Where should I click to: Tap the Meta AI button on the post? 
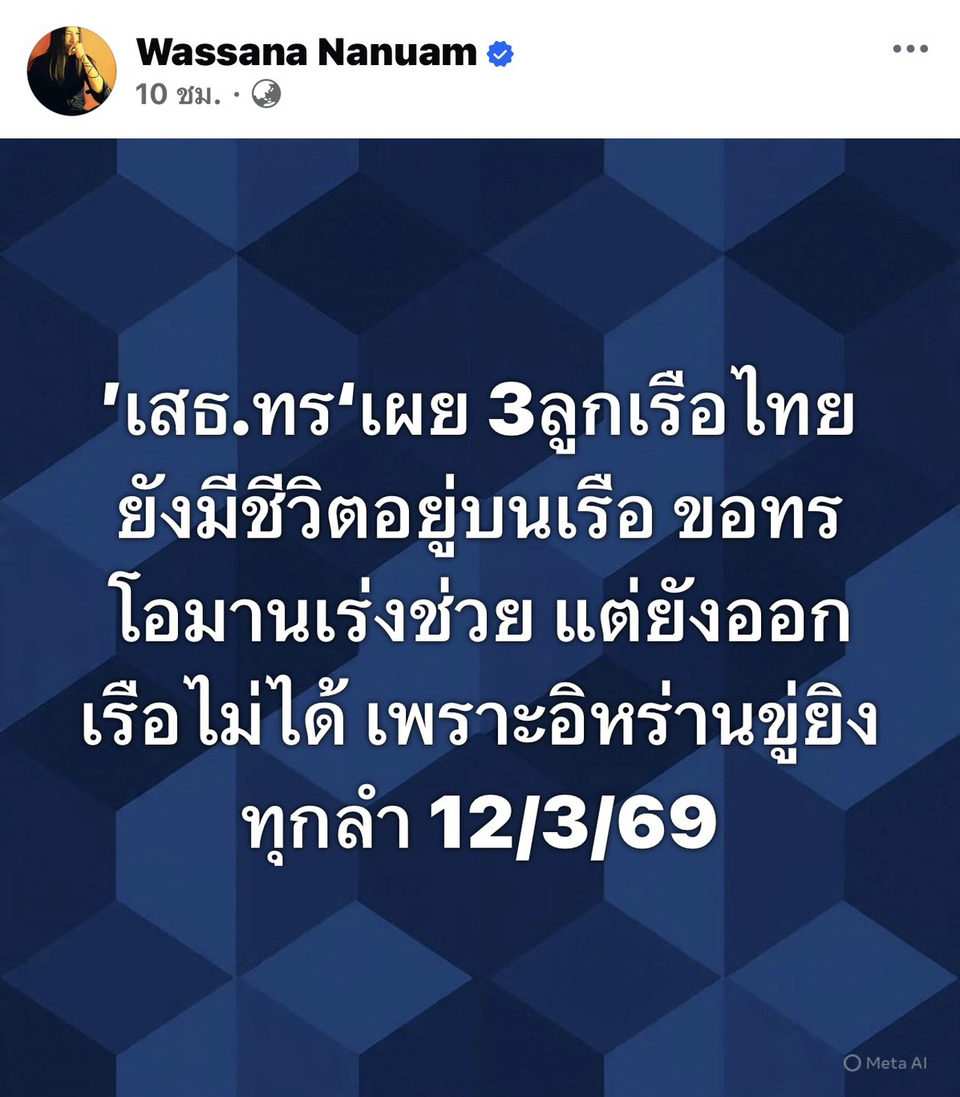point(885,1062)
